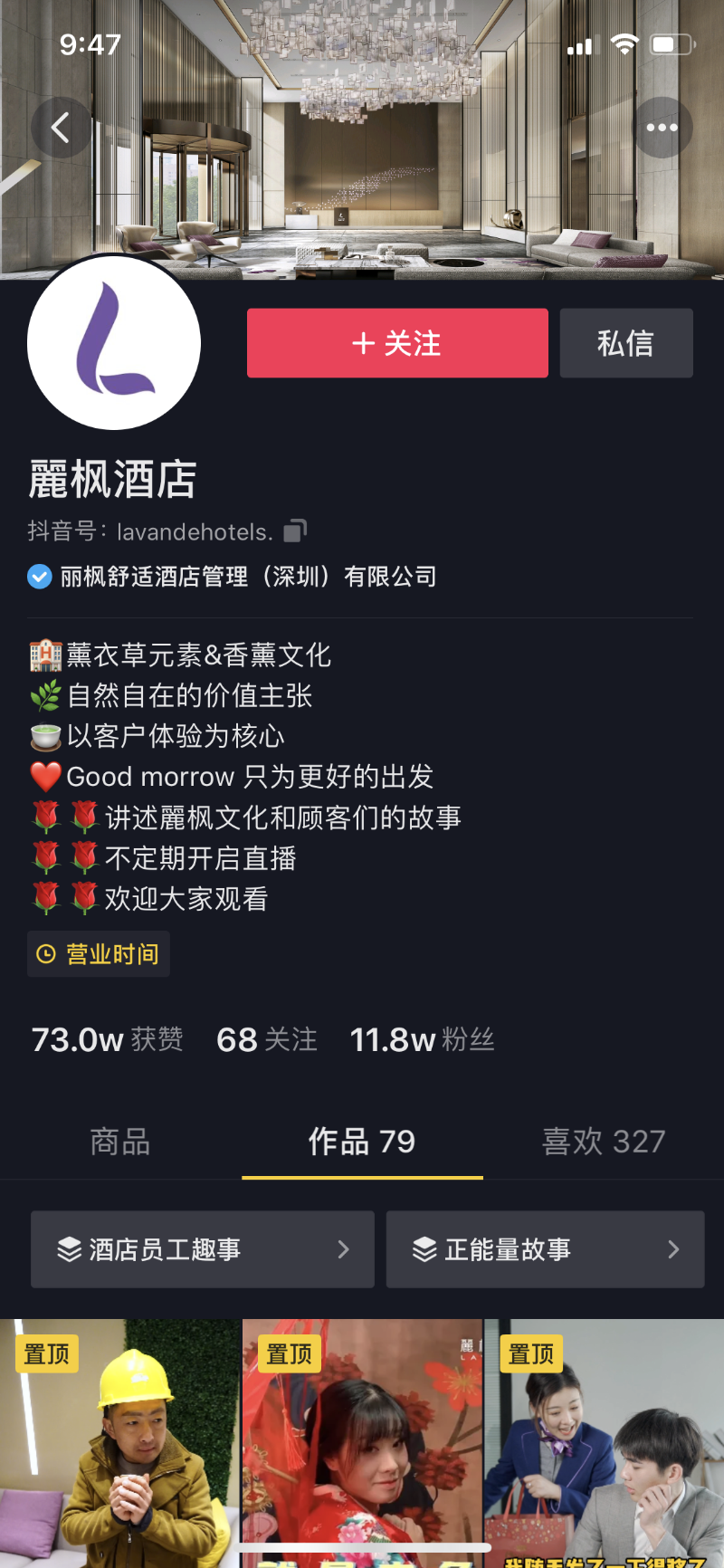724x1568 pixels.
Task: Open the 麗枫酒店 profile avatar
Action: (x=114, y=343)
